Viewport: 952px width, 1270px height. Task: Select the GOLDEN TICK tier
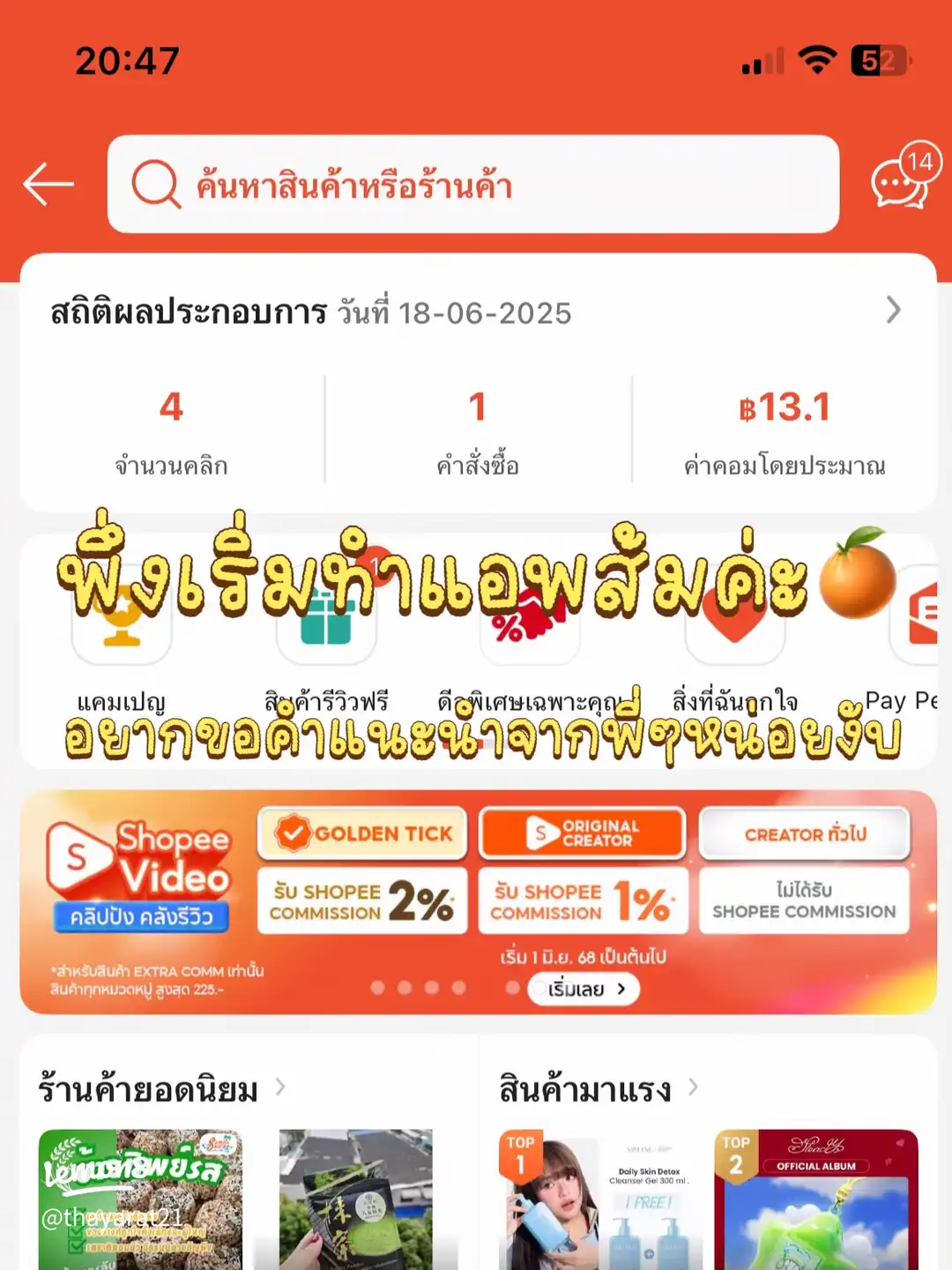361,833
